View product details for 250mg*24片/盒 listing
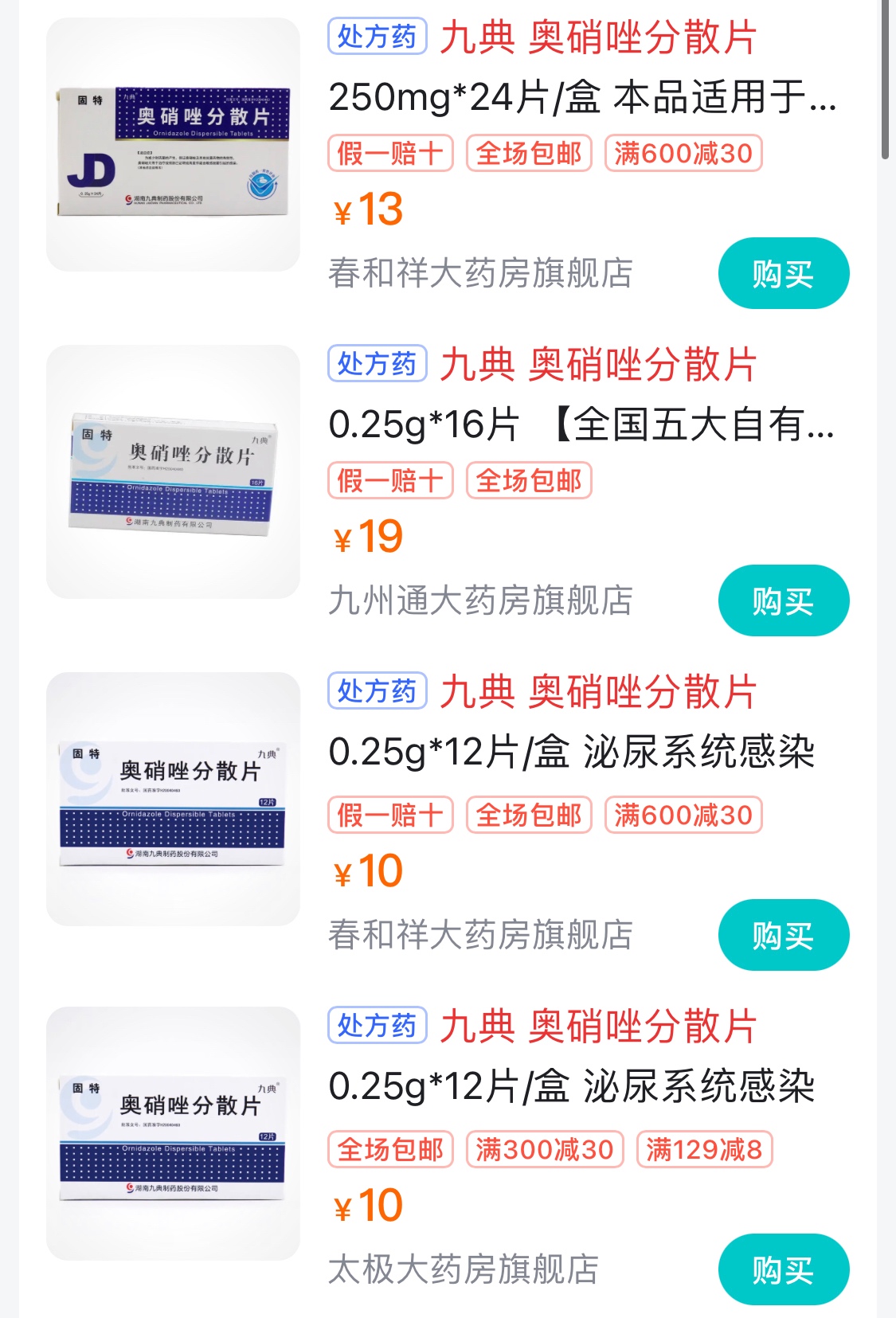This screenshot has height=1318, width=896. (581, 97)
